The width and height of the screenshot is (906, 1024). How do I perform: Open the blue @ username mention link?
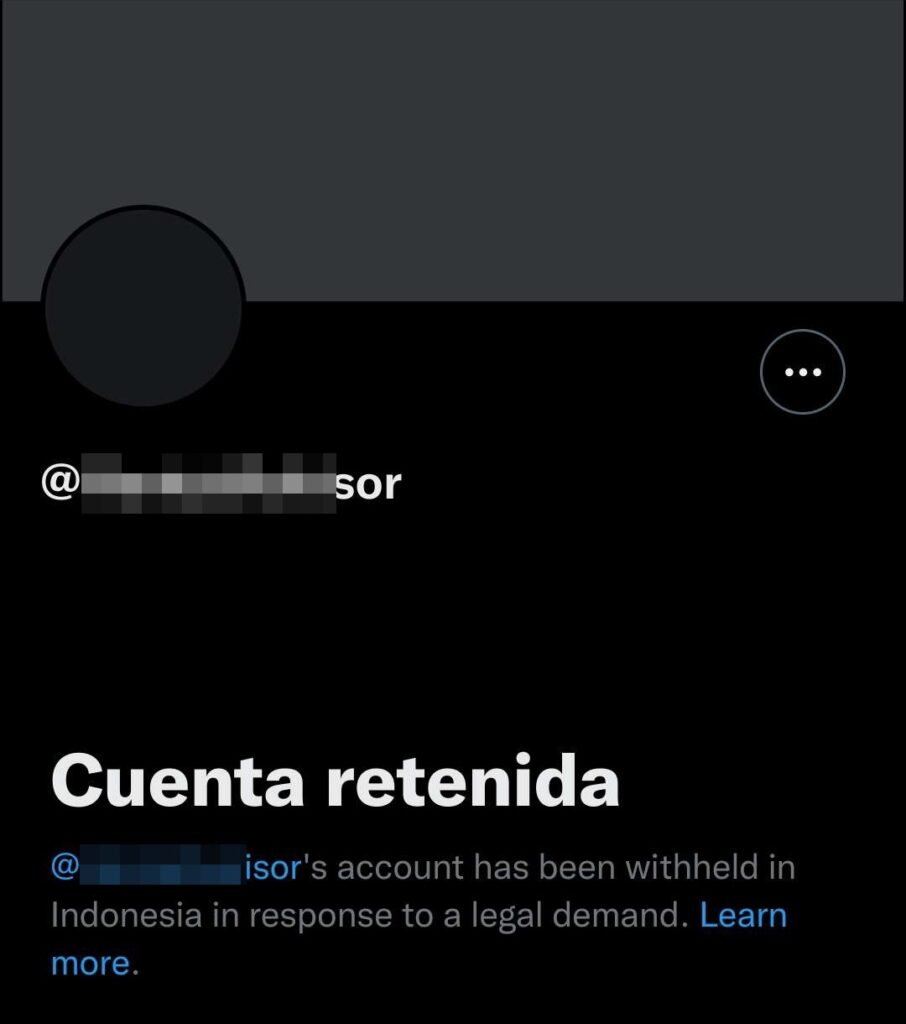pos(176,867)
